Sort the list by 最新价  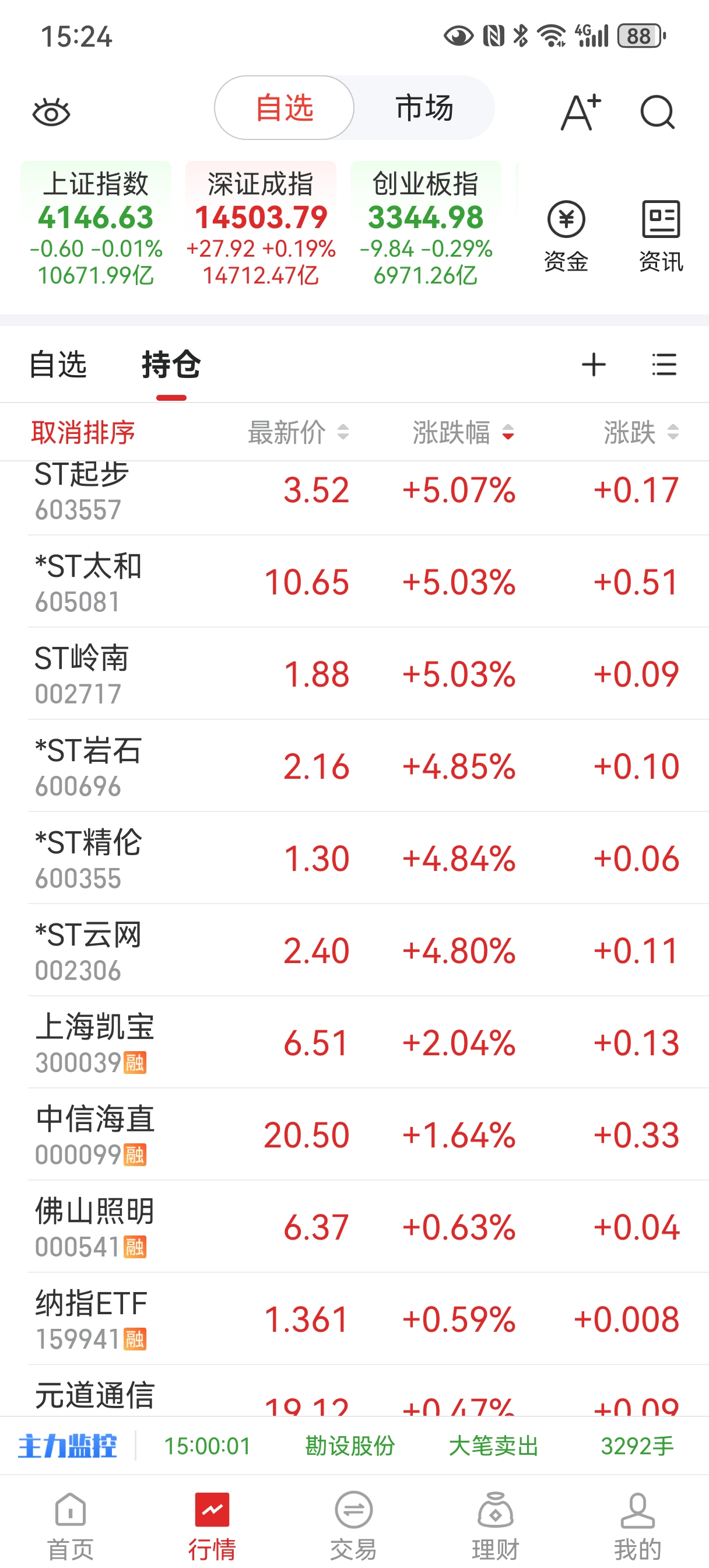tap(297, 432)
